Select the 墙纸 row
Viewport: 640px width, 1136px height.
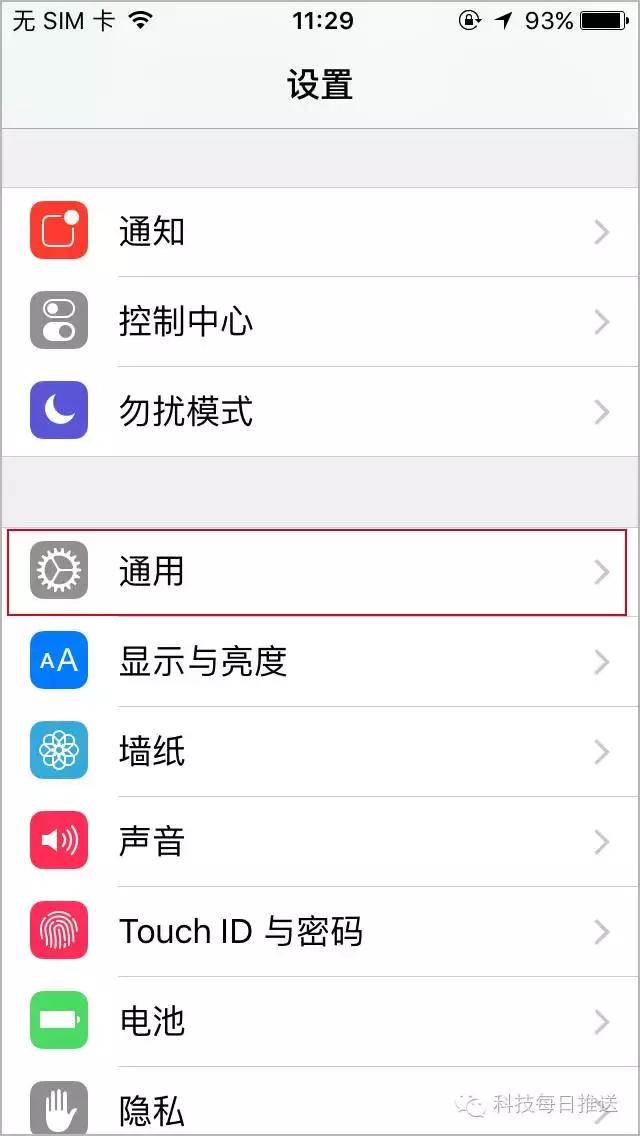(x=320, y=752)
